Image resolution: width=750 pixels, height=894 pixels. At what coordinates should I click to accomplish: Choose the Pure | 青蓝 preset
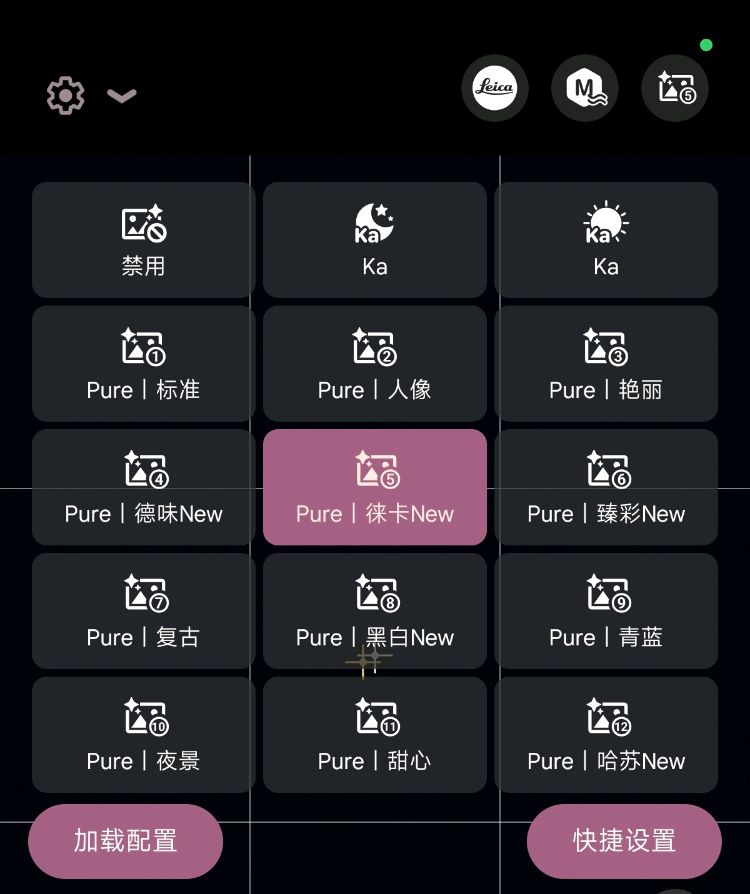point(606,611)
